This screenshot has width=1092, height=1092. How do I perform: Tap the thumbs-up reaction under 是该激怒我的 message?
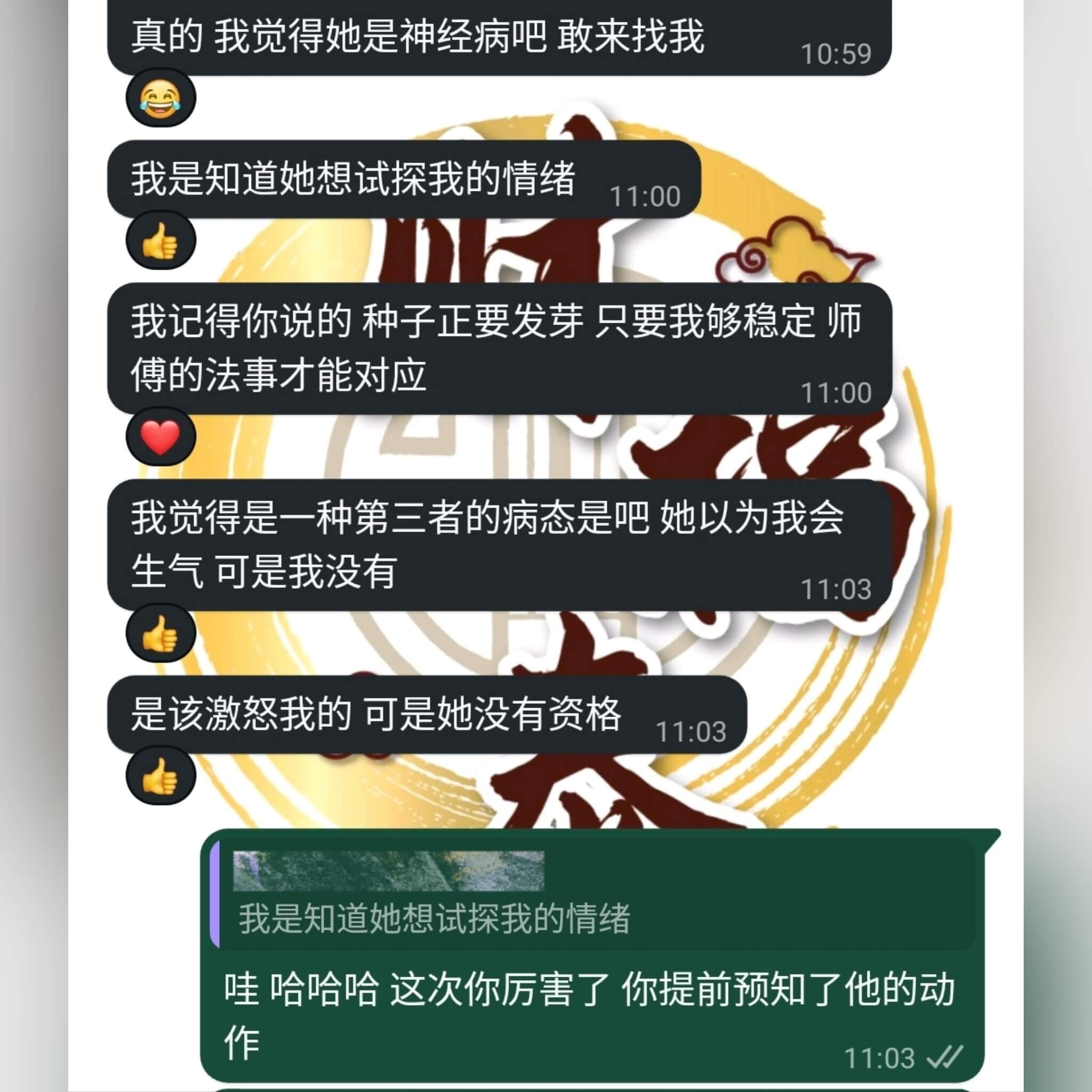point(160,775)
